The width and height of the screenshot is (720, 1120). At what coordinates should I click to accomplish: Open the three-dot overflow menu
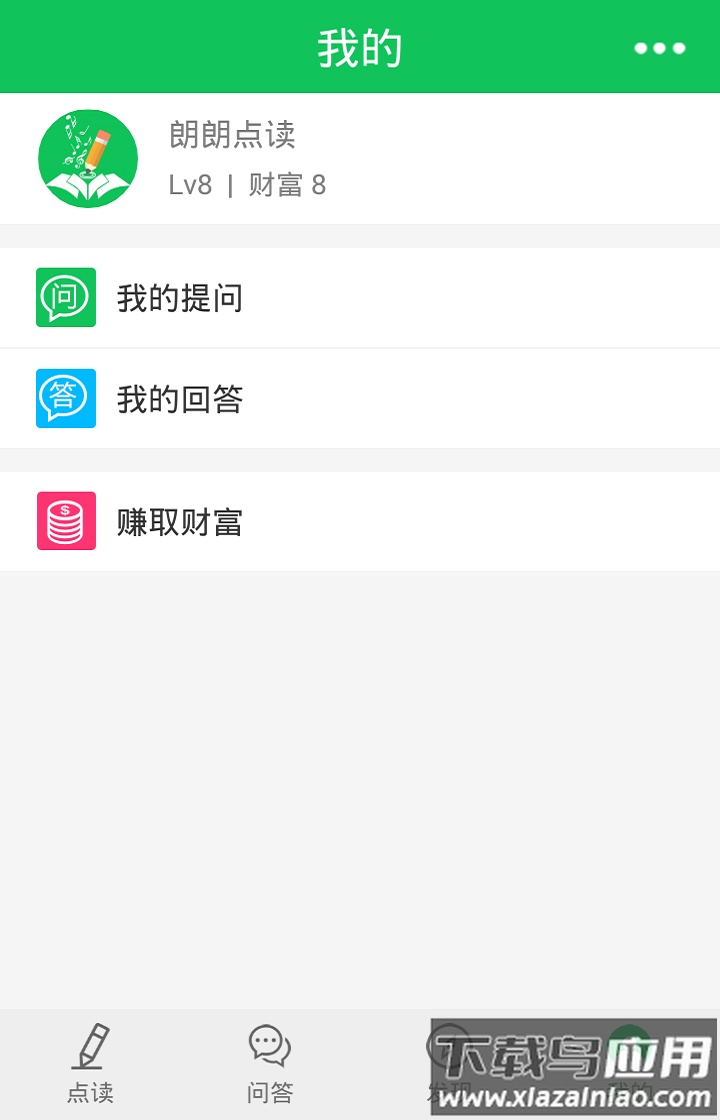pos(660,48)
